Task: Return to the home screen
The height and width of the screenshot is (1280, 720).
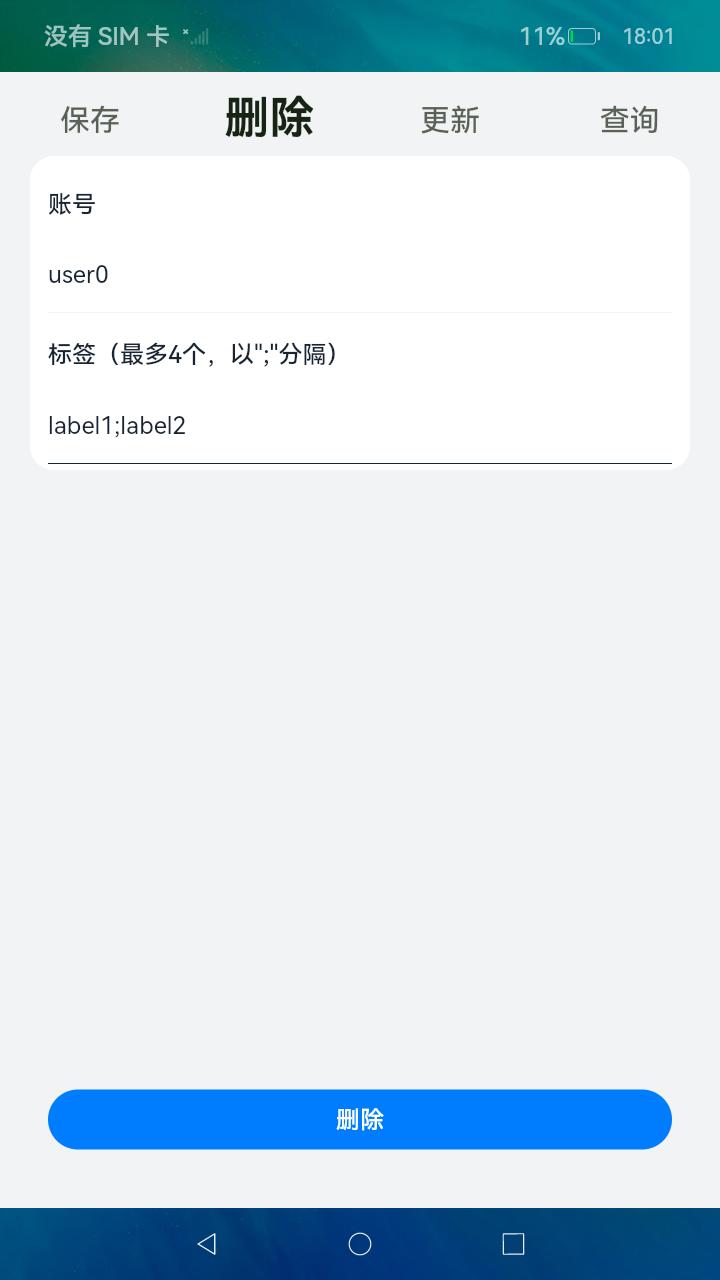Action: click(x=360, y=1243)
